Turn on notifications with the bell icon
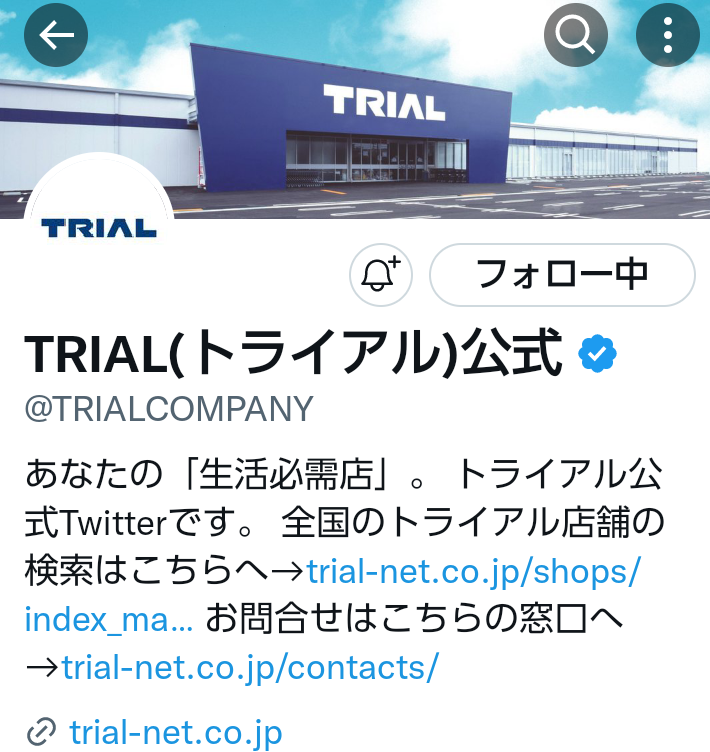 (381, 274)
